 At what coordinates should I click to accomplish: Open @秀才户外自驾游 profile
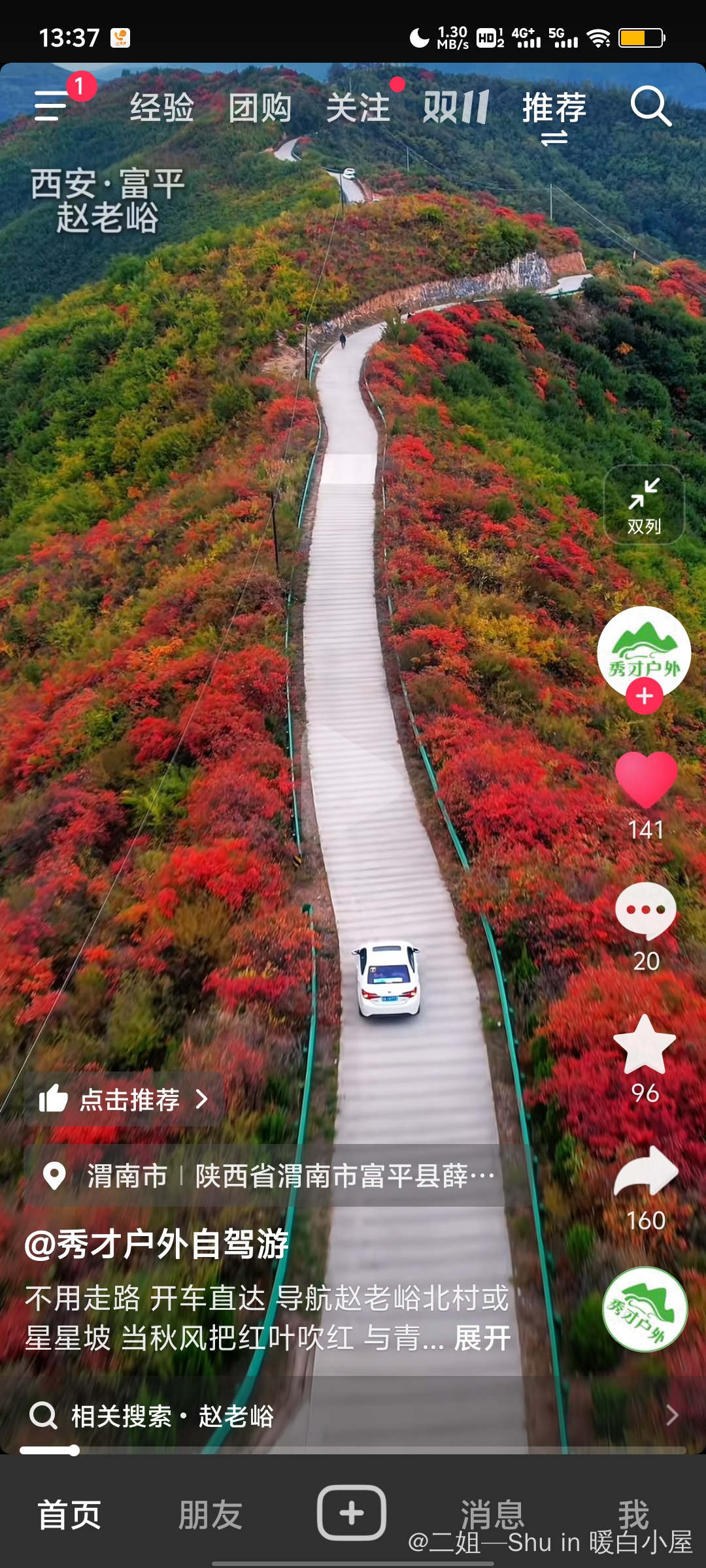(x=157, y=1243)
